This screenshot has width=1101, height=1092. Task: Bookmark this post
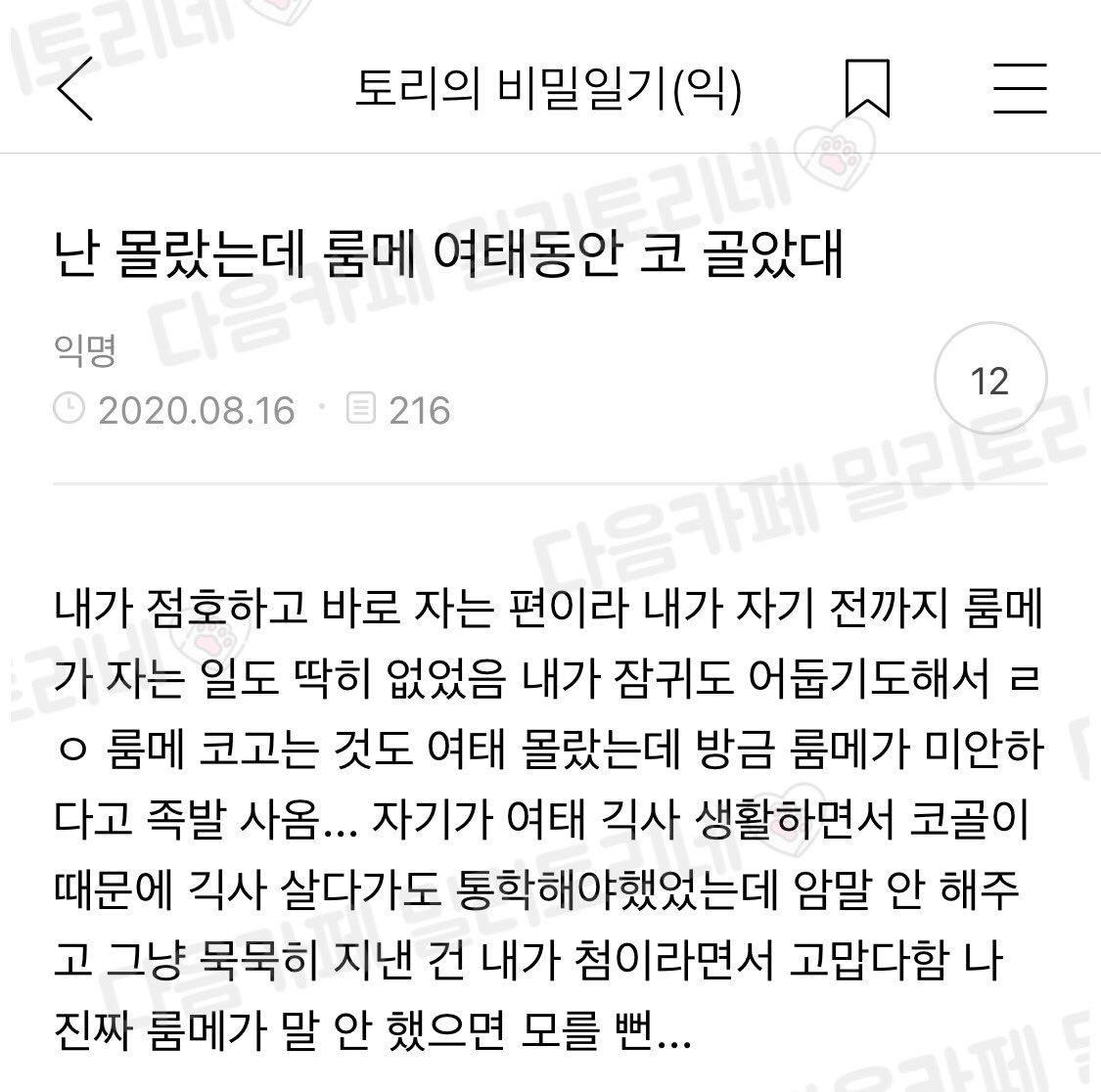pos(867,89)
